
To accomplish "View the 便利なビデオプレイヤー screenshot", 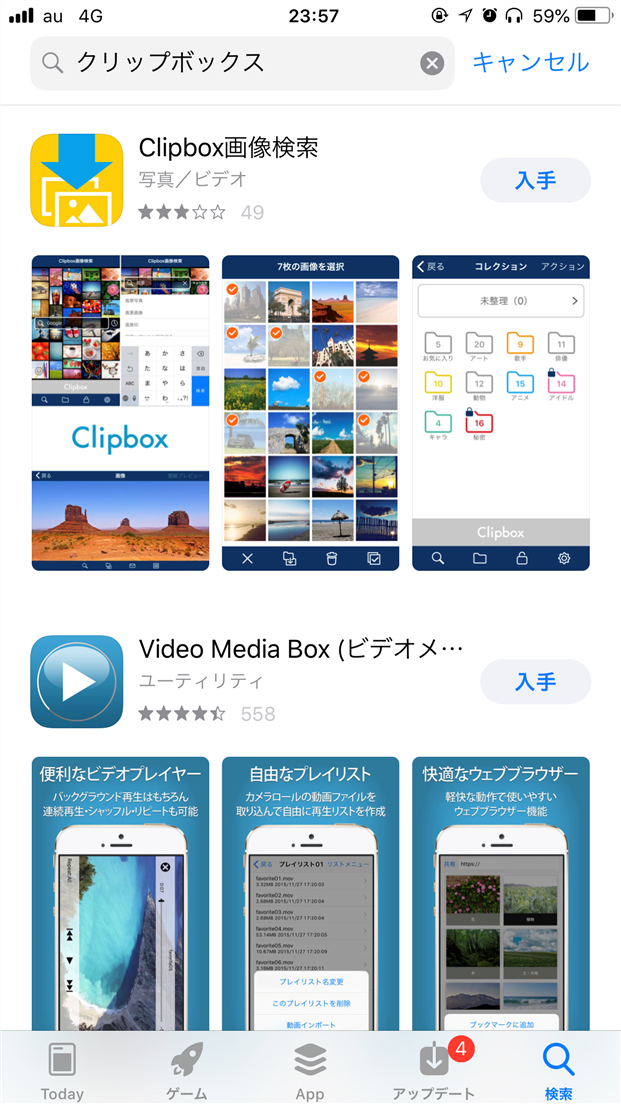I will coord(121,890).
